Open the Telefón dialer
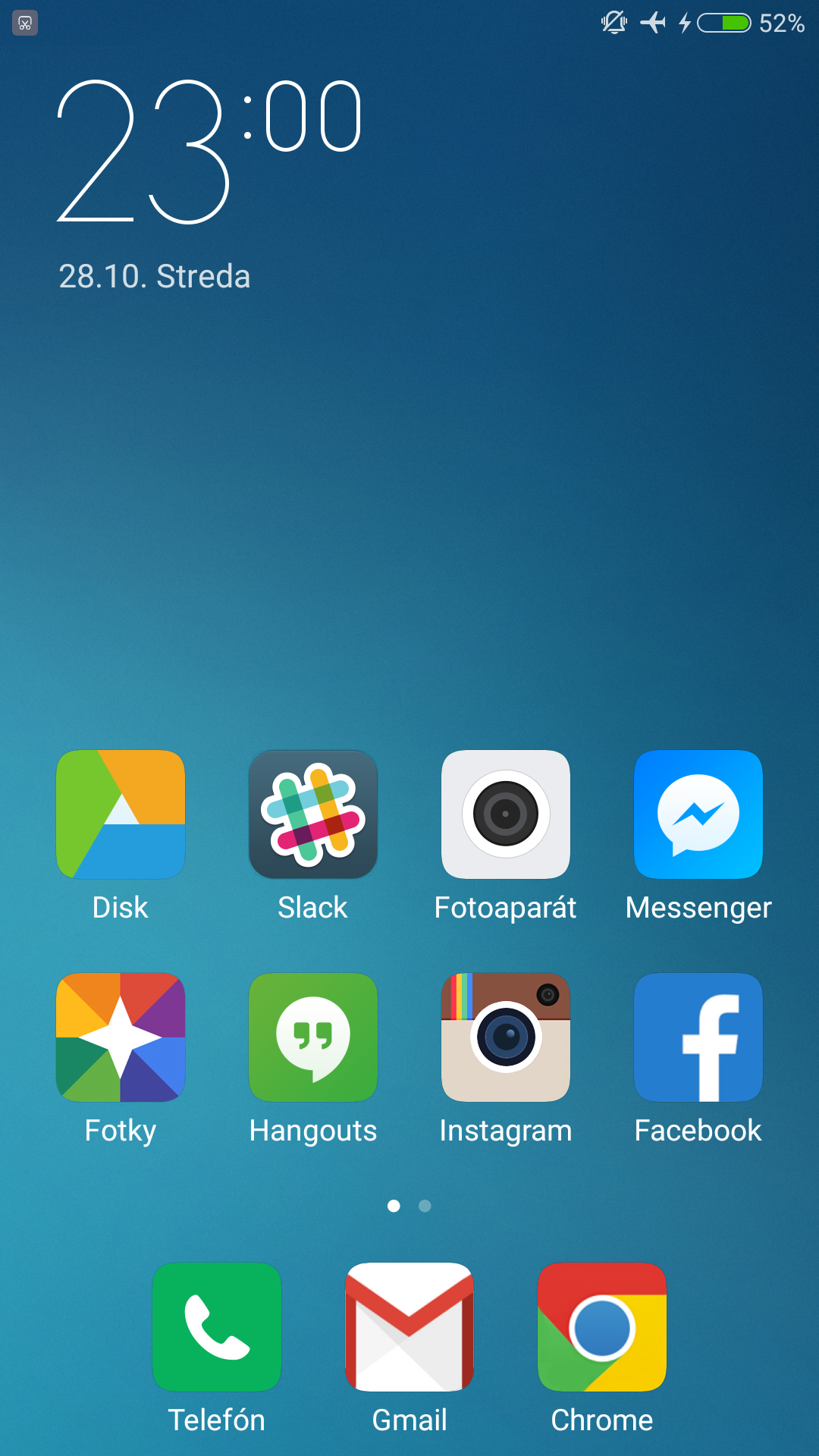The image size is (819, 1456). pos(217,1327)
